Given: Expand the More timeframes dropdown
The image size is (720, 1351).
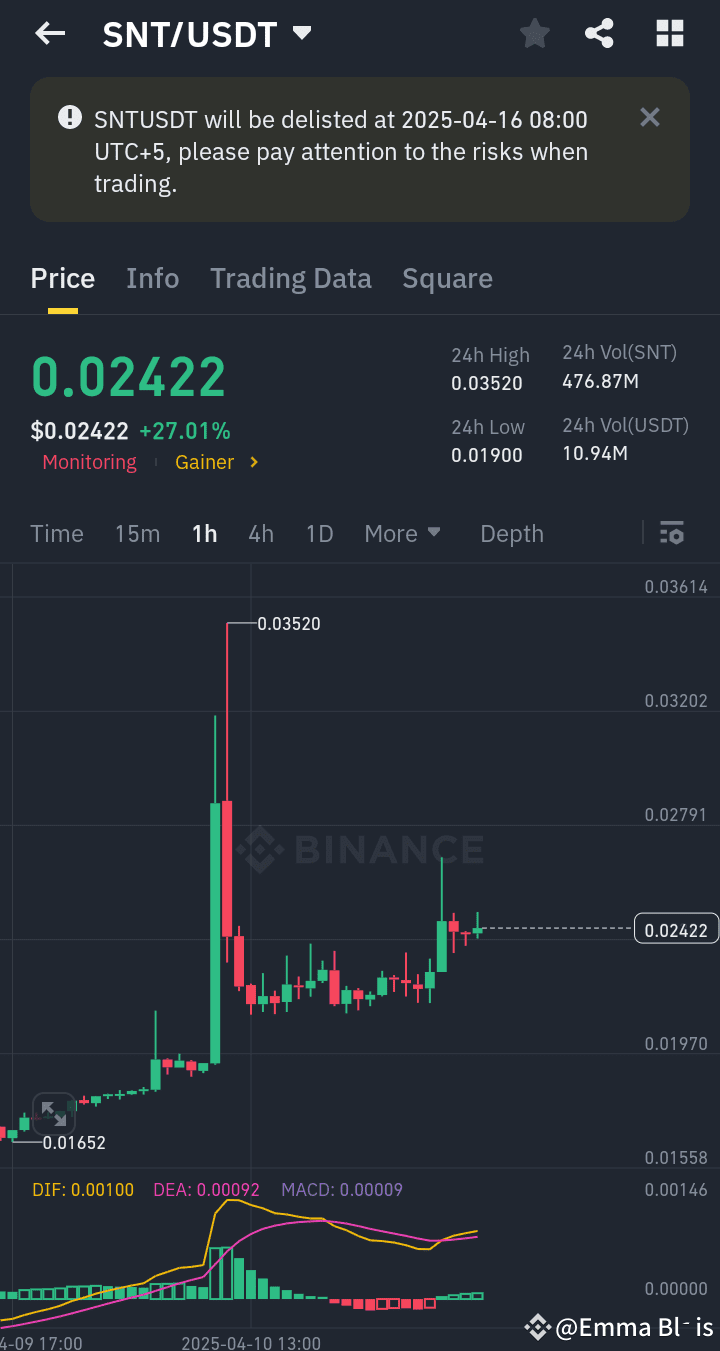Looking at the screenshot, I should 402,533.
